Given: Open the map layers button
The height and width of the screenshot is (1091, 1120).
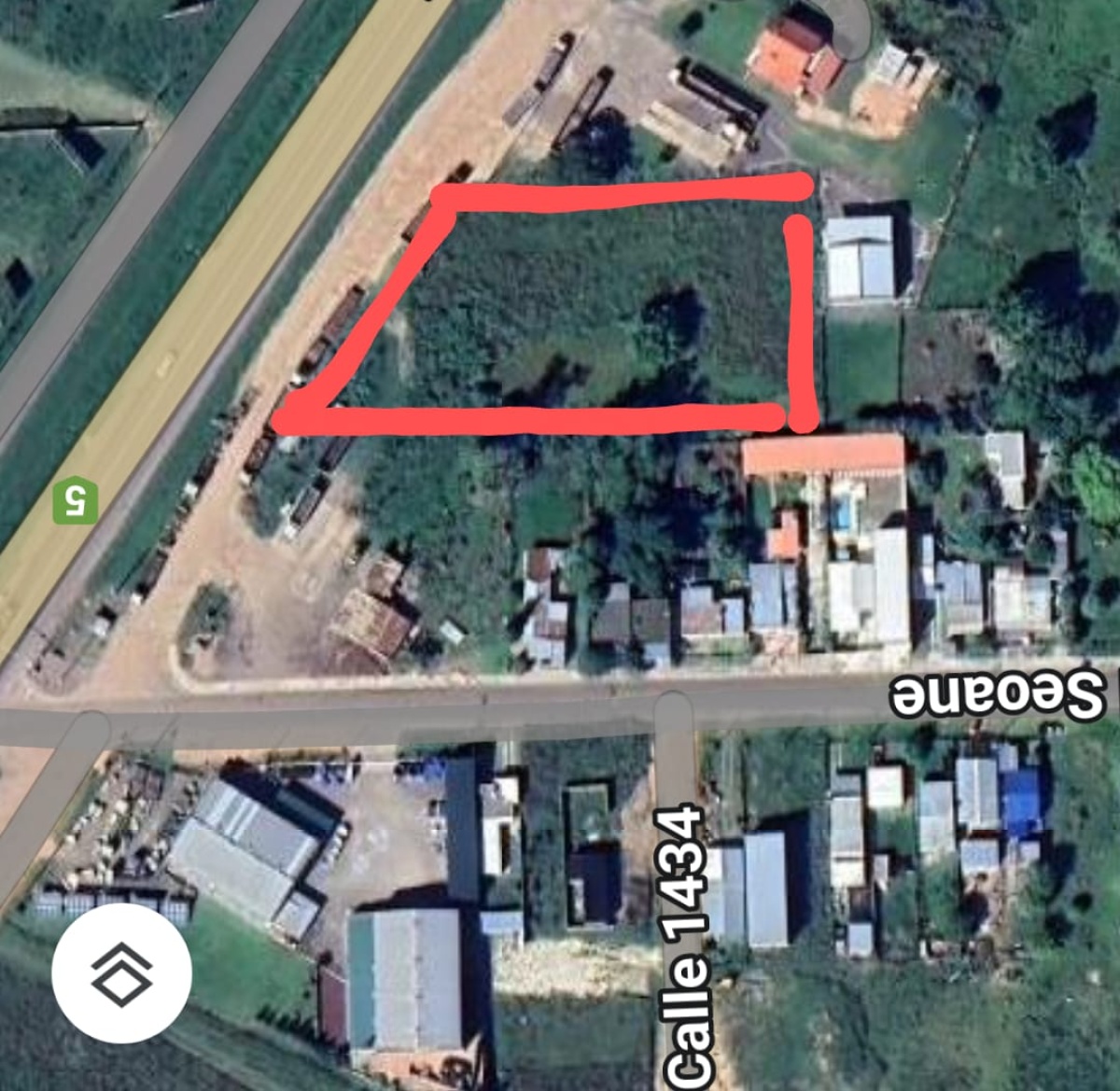Looking at the screenshot, I should 121,973.
